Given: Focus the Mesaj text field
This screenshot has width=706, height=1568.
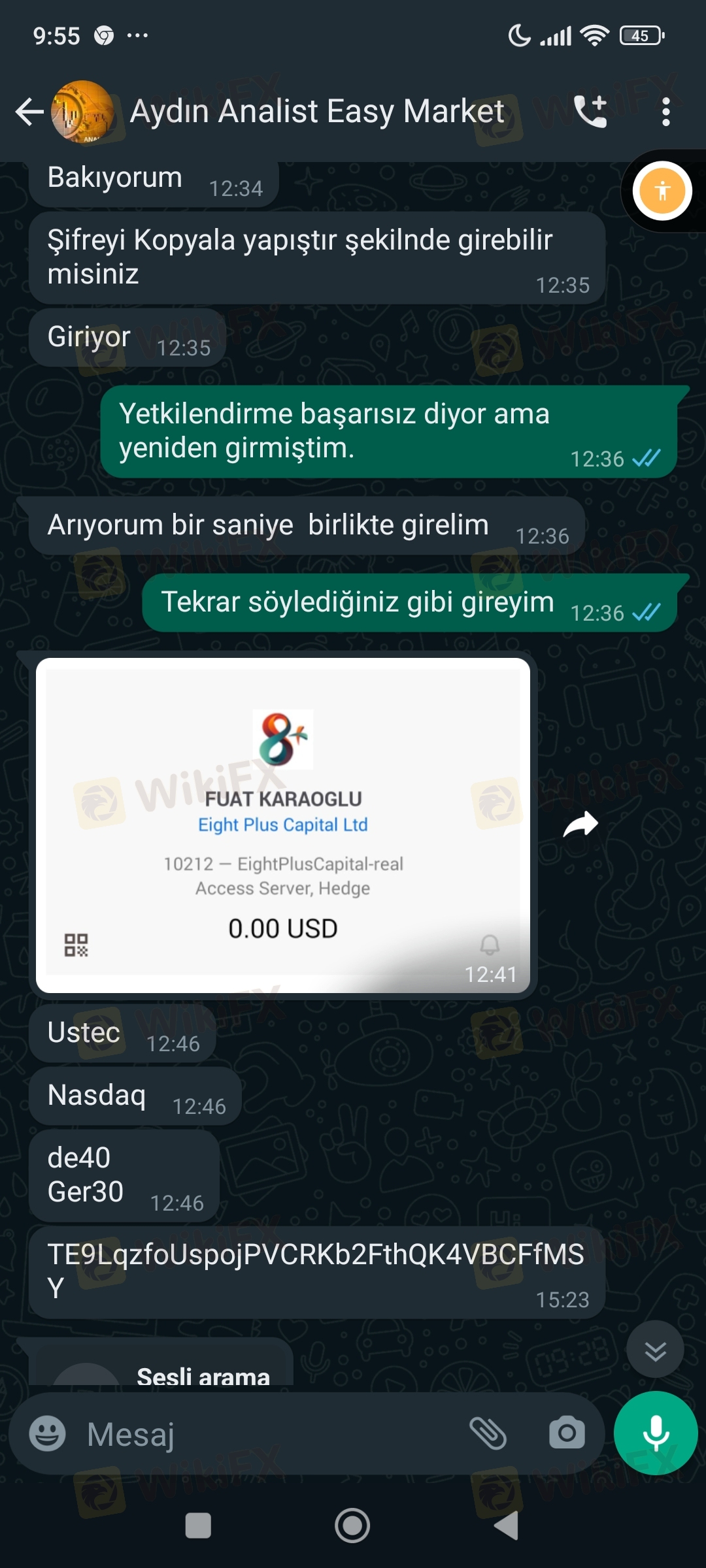Looking at the screenshot, I should coord(261,1434).
